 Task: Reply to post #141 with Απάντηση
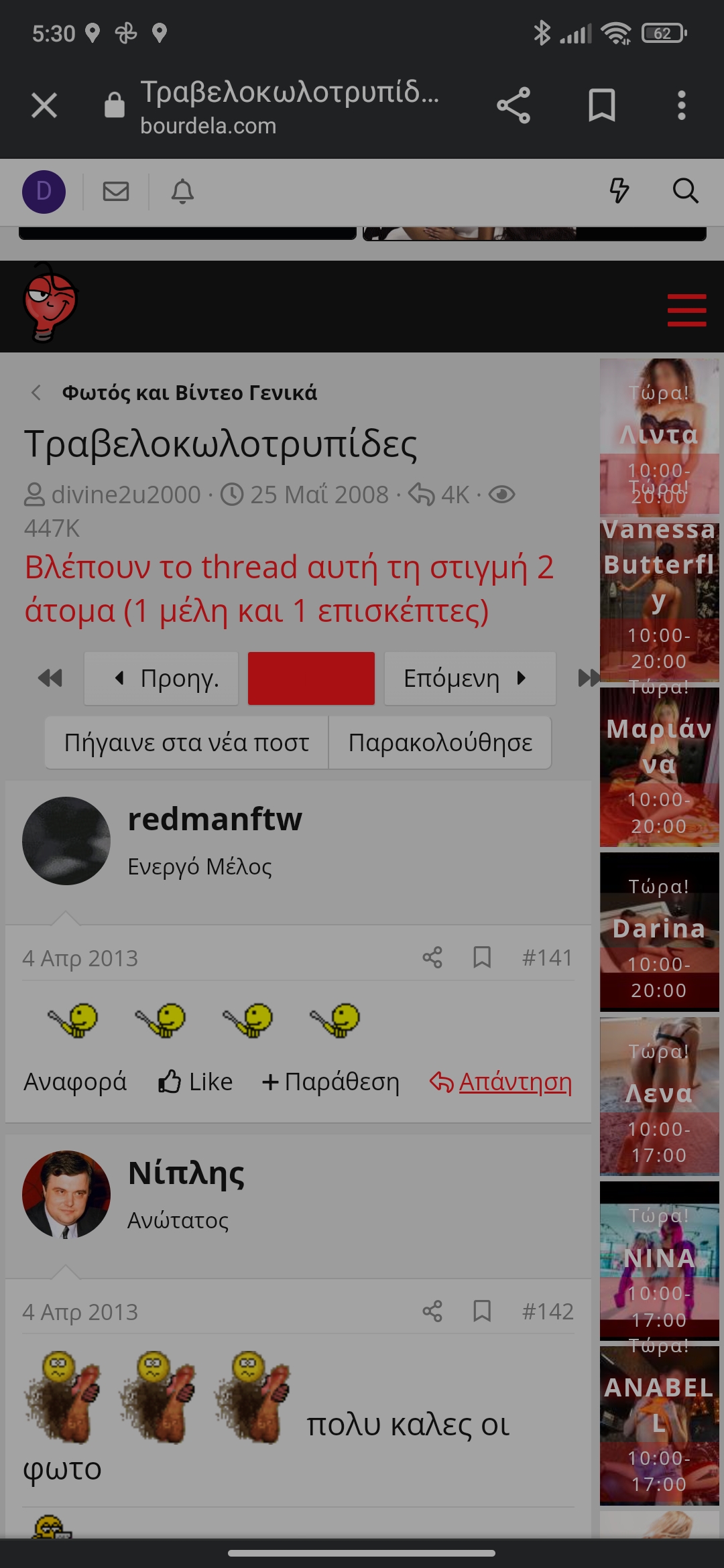[x=501, y=1082]
